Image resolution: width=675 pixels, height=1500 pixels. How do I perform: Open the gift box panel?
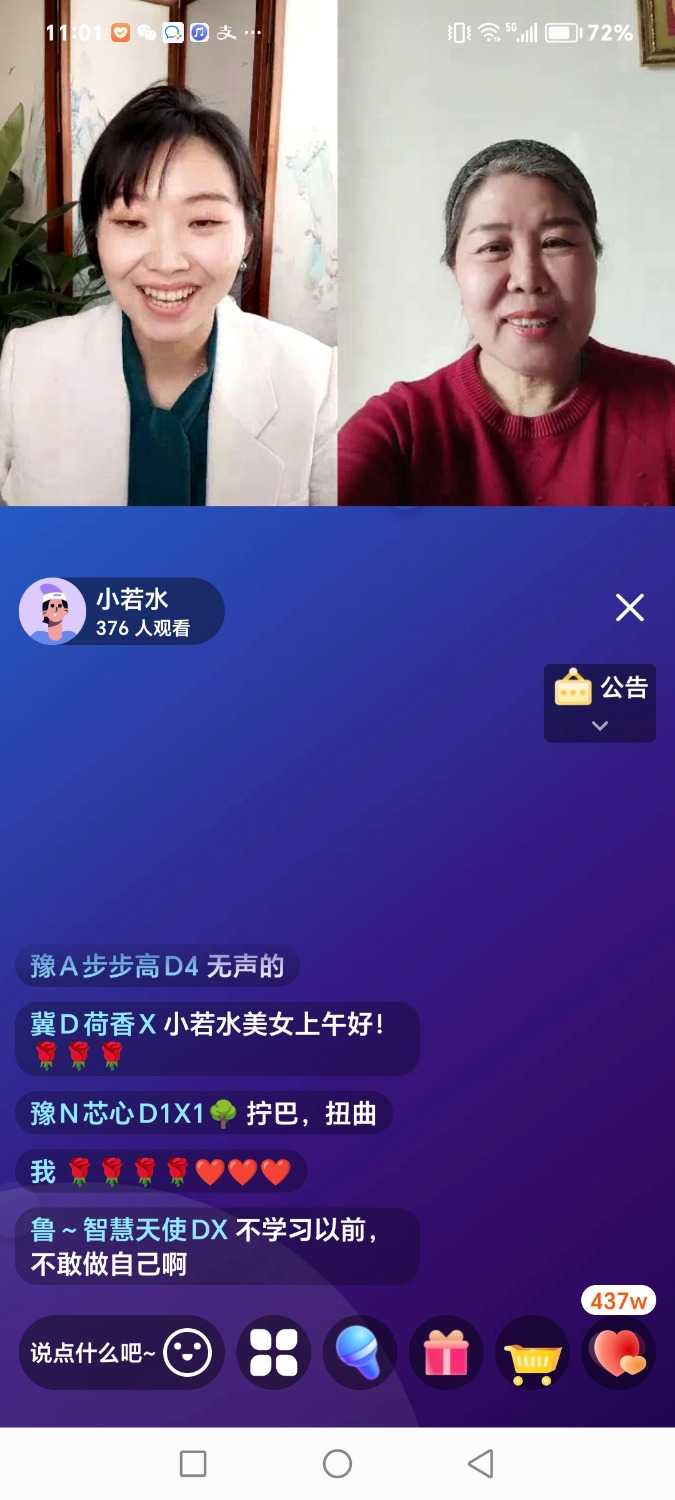pos(446,1353)
